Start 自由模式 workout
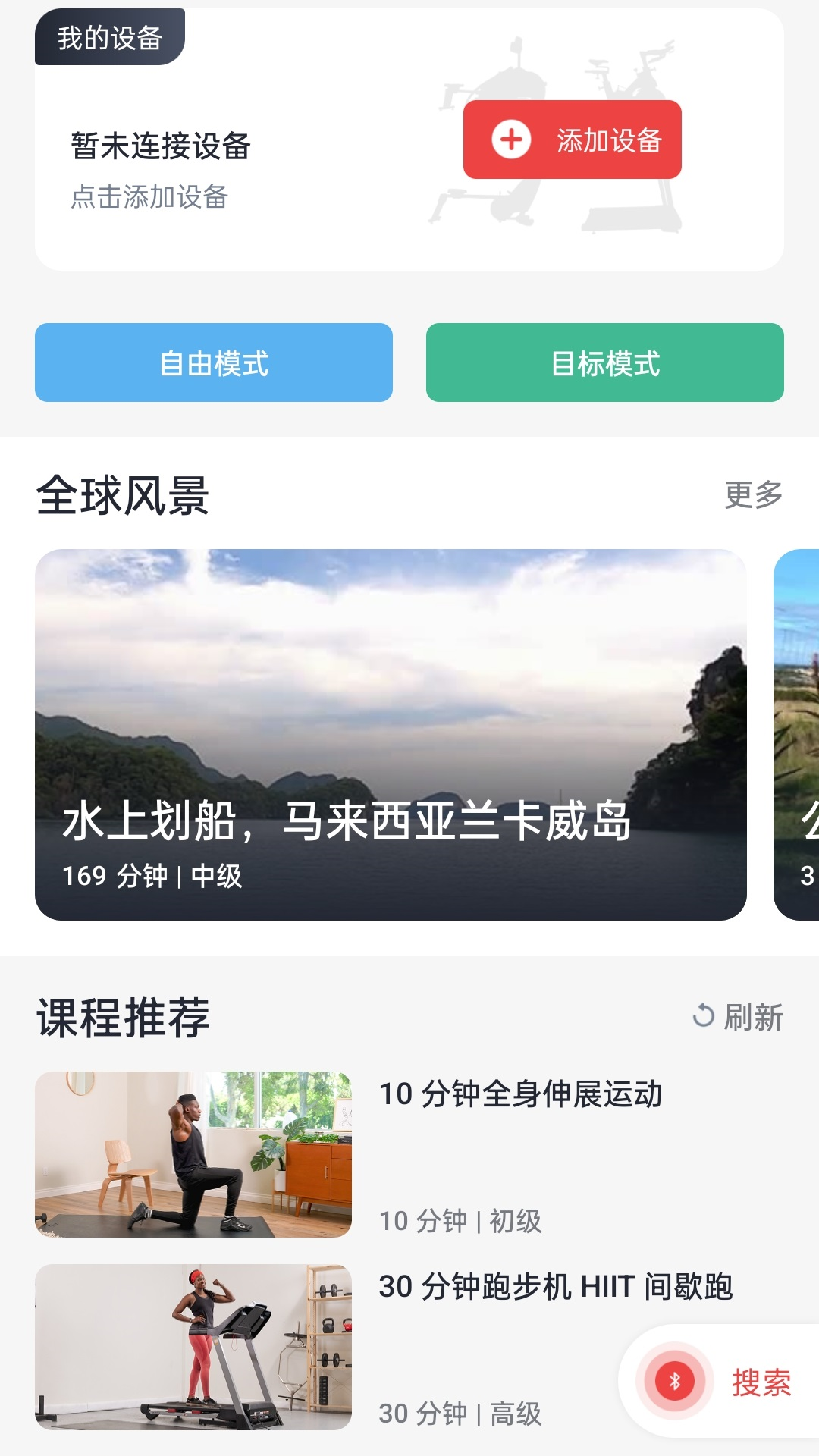The height and width of the screenshot is (1456, 819). tap(214, 362)
